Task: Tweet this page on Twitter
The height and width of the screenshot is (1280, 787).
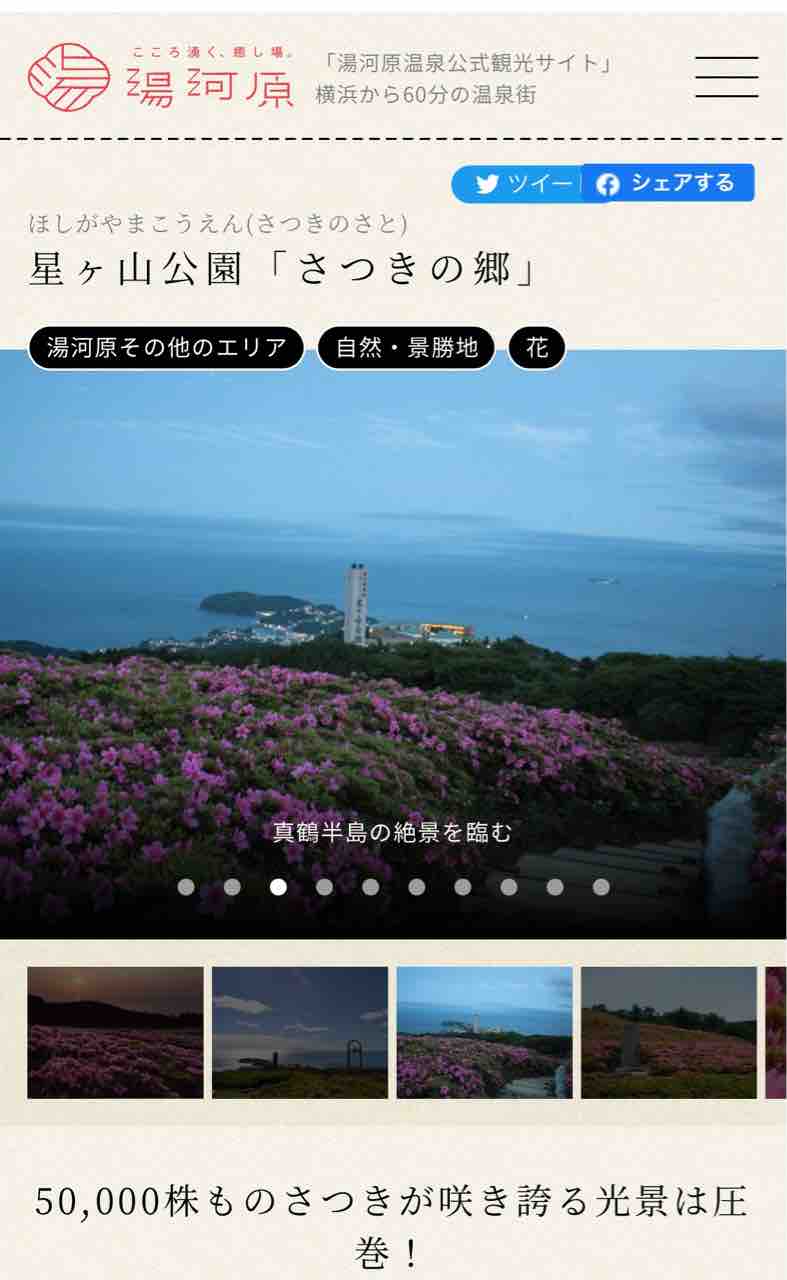Action: pos(516,184)
